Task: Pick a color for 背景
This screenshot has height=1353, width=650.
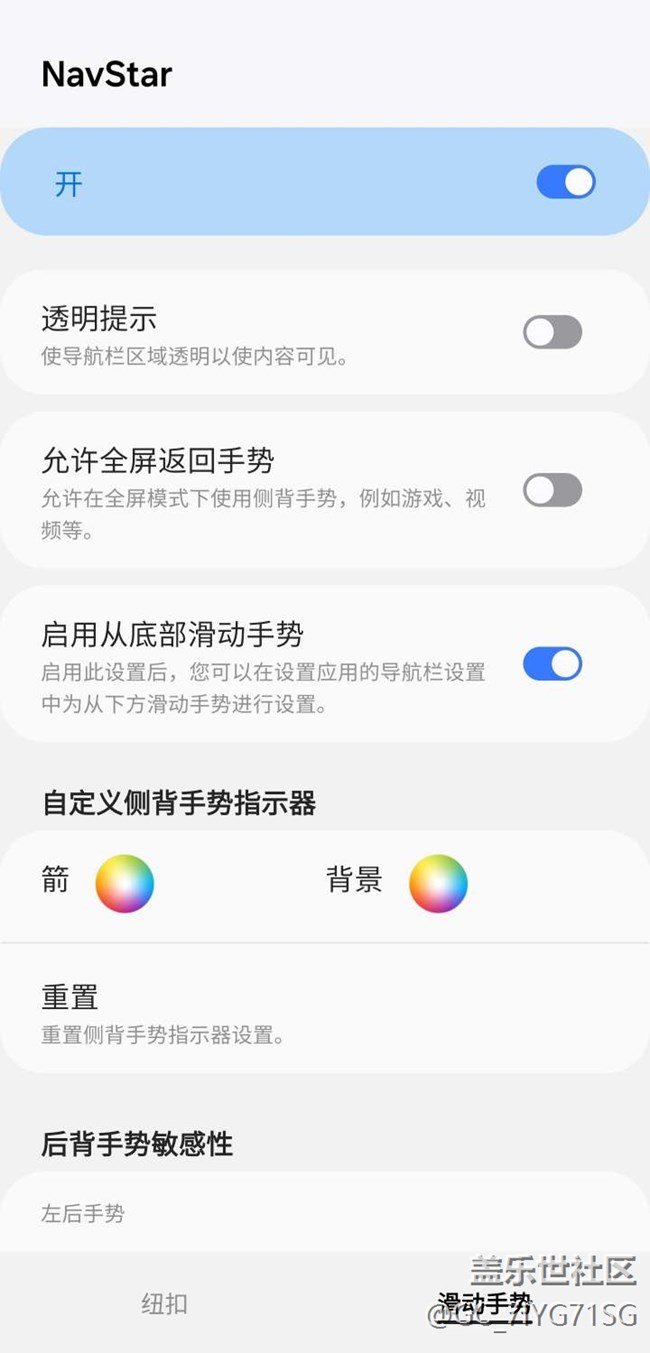Action: 438,883
